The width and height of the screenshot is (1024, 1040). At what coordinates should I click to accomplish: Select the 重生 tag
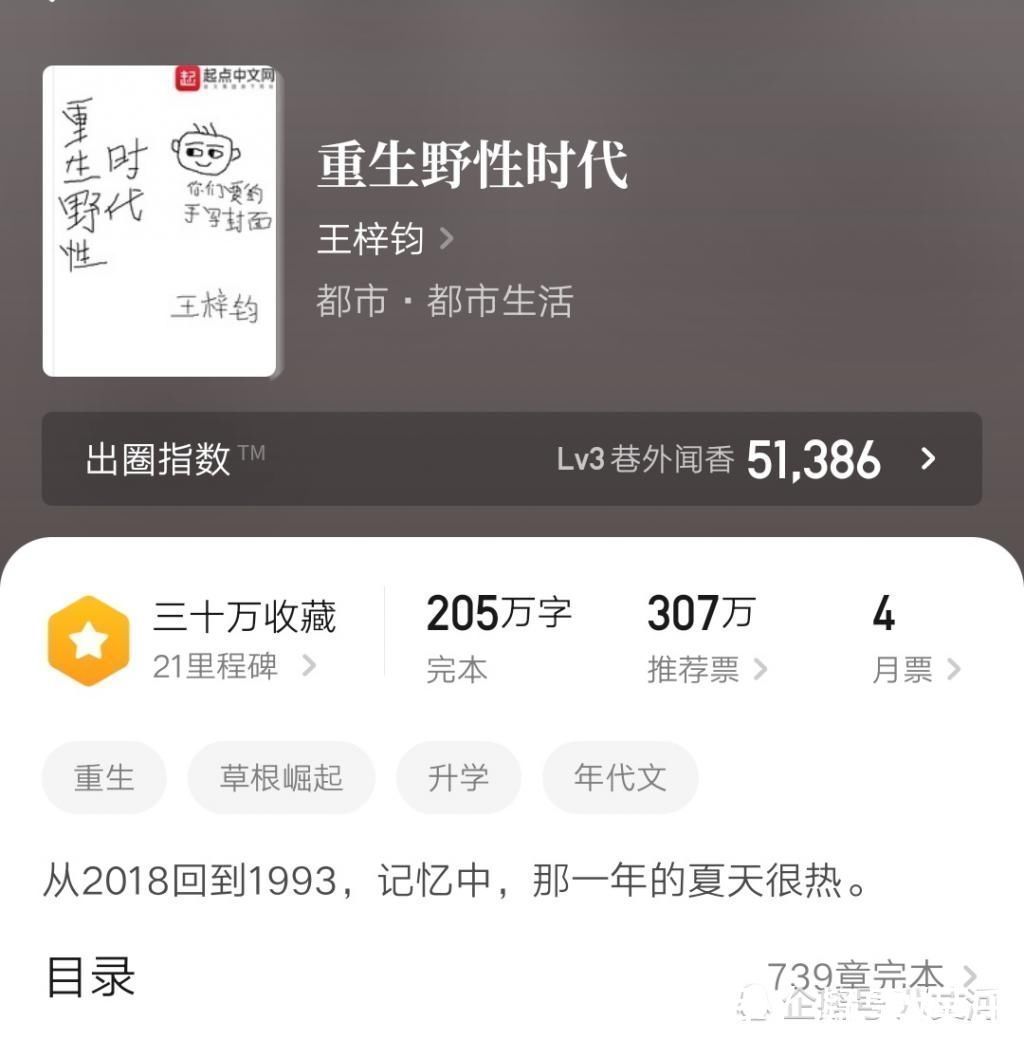[x=103, y=778]
